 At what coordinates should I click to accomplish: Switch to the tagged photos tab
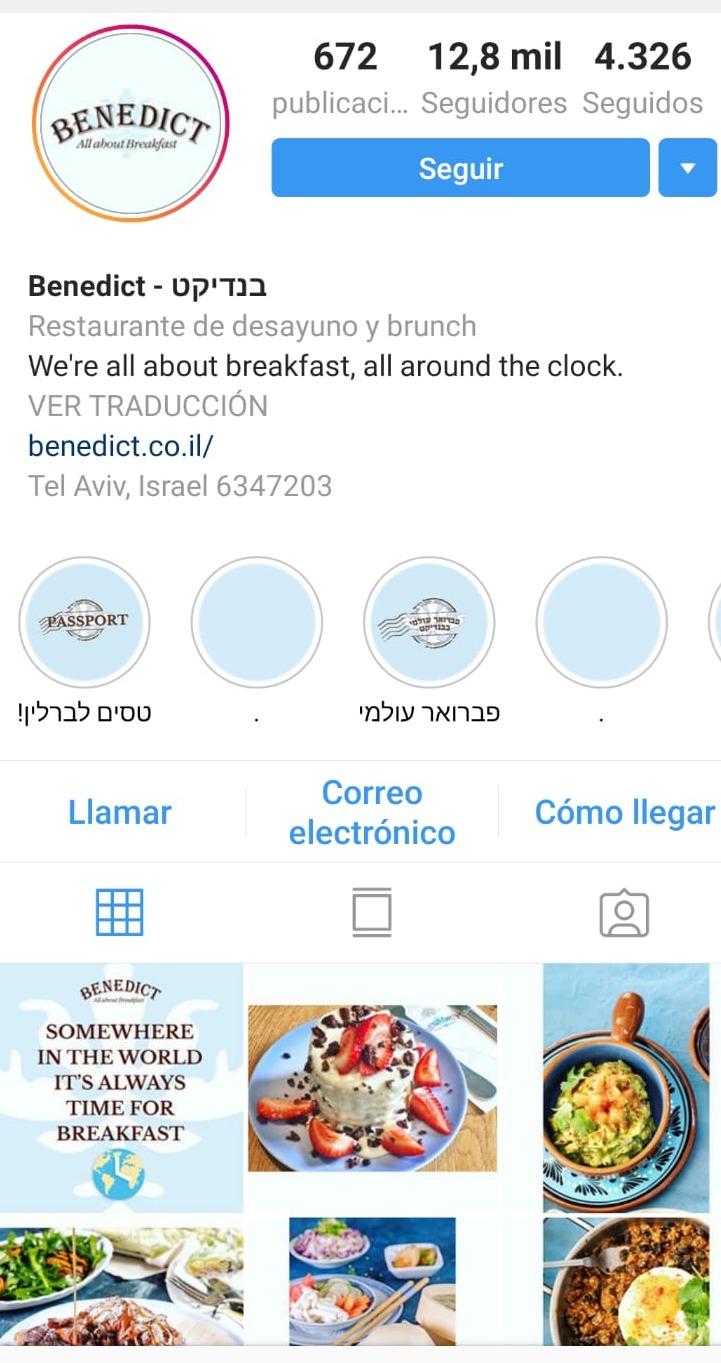pos(624,912)
